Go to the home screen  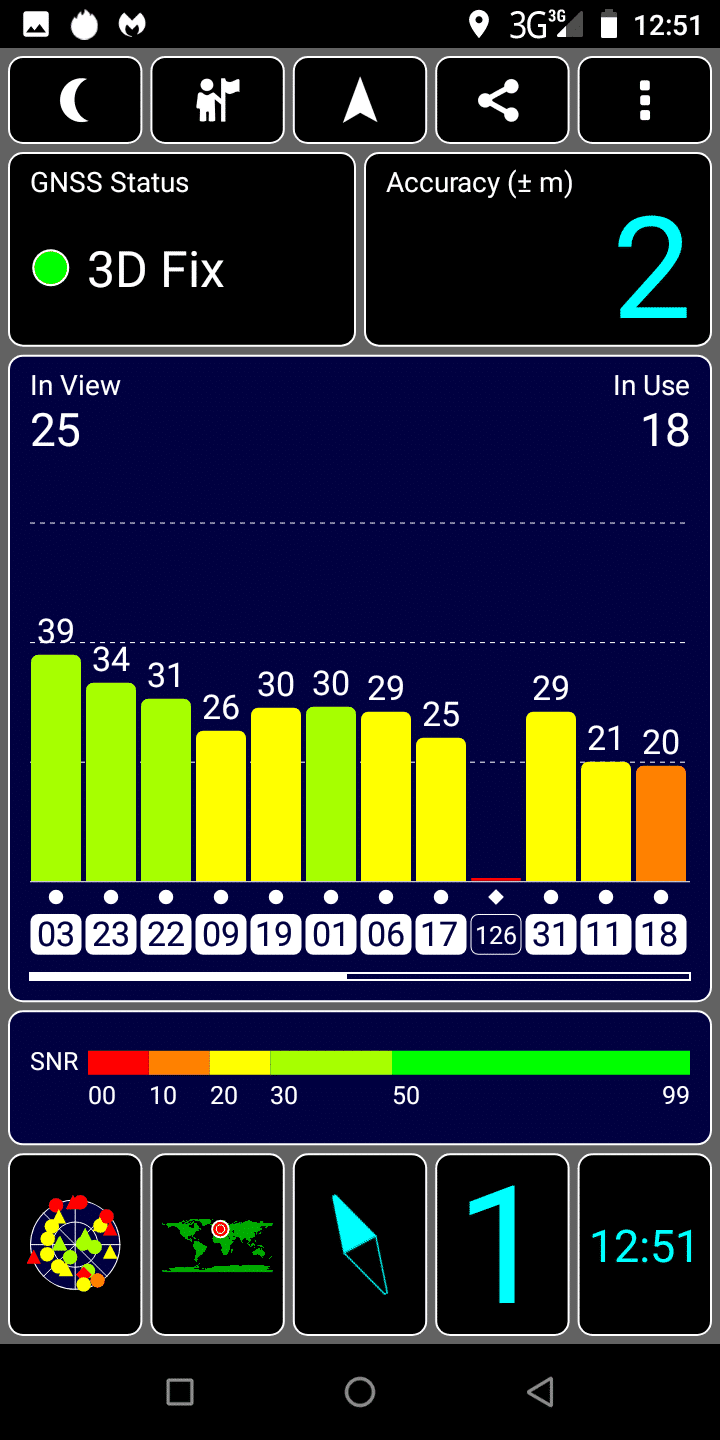click(x=360, y=1391)
